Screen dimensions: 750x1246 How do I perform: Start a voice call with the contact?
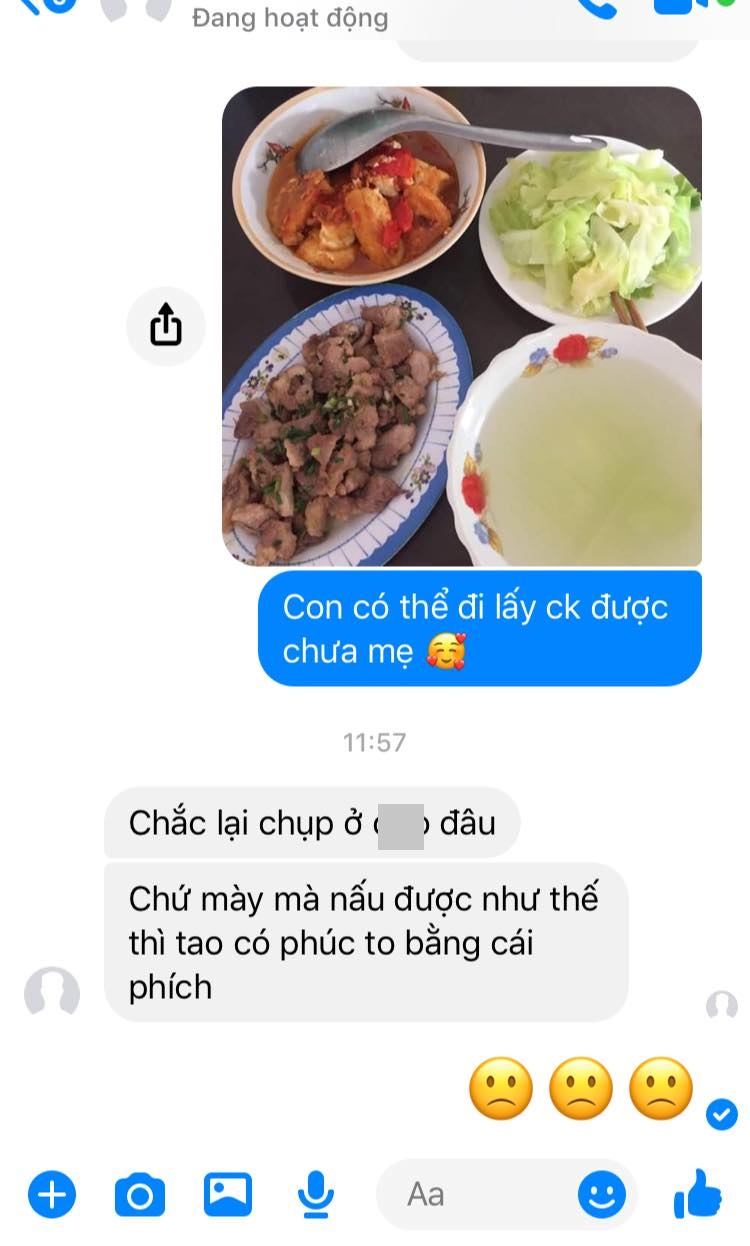(597, 6)
